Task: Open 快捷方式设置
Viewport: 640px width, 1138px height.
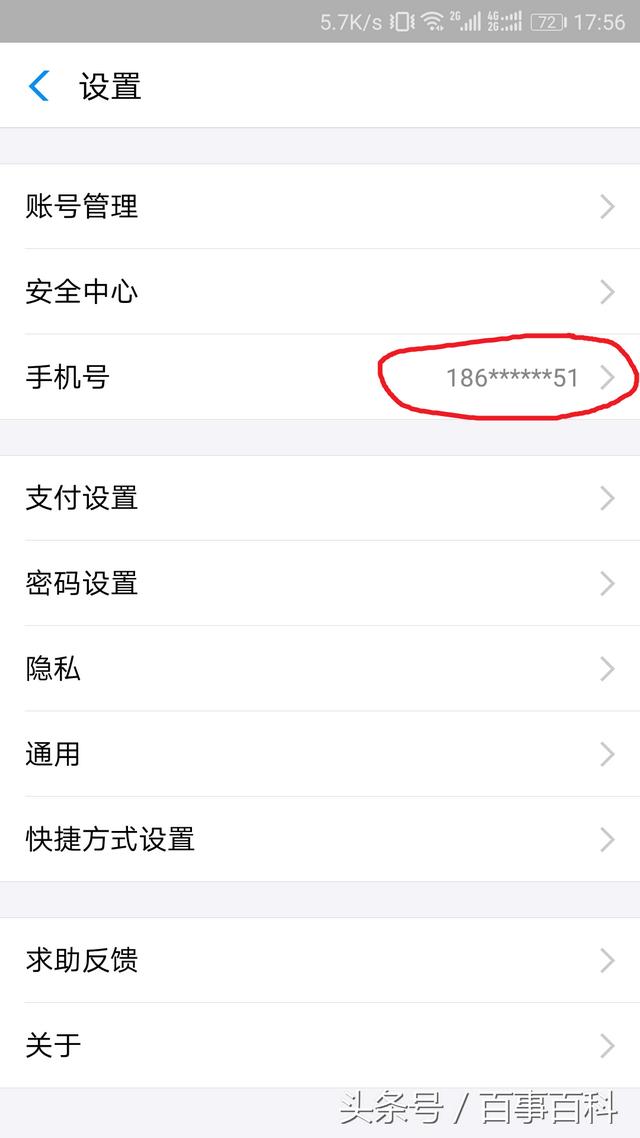Action: tap(320, 839)
